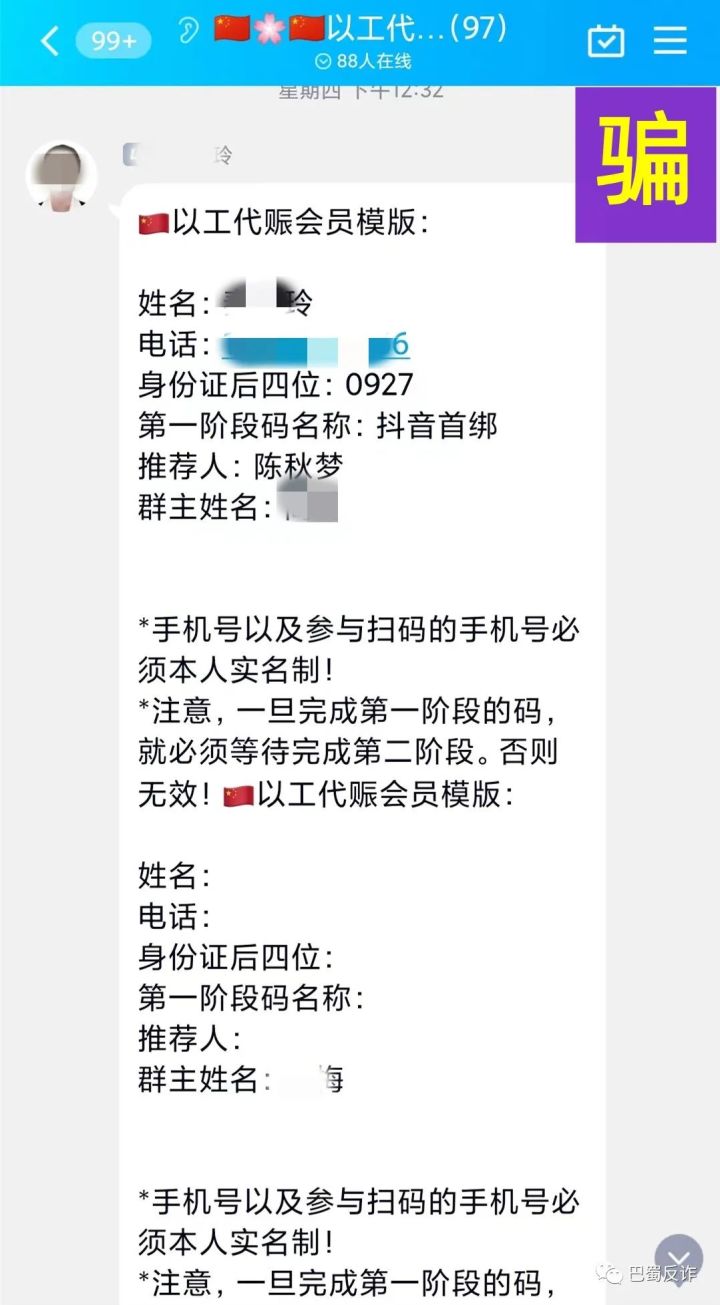Open the group menu with three lines
The image size is (720, 1305).
click(x=669, y=40)
